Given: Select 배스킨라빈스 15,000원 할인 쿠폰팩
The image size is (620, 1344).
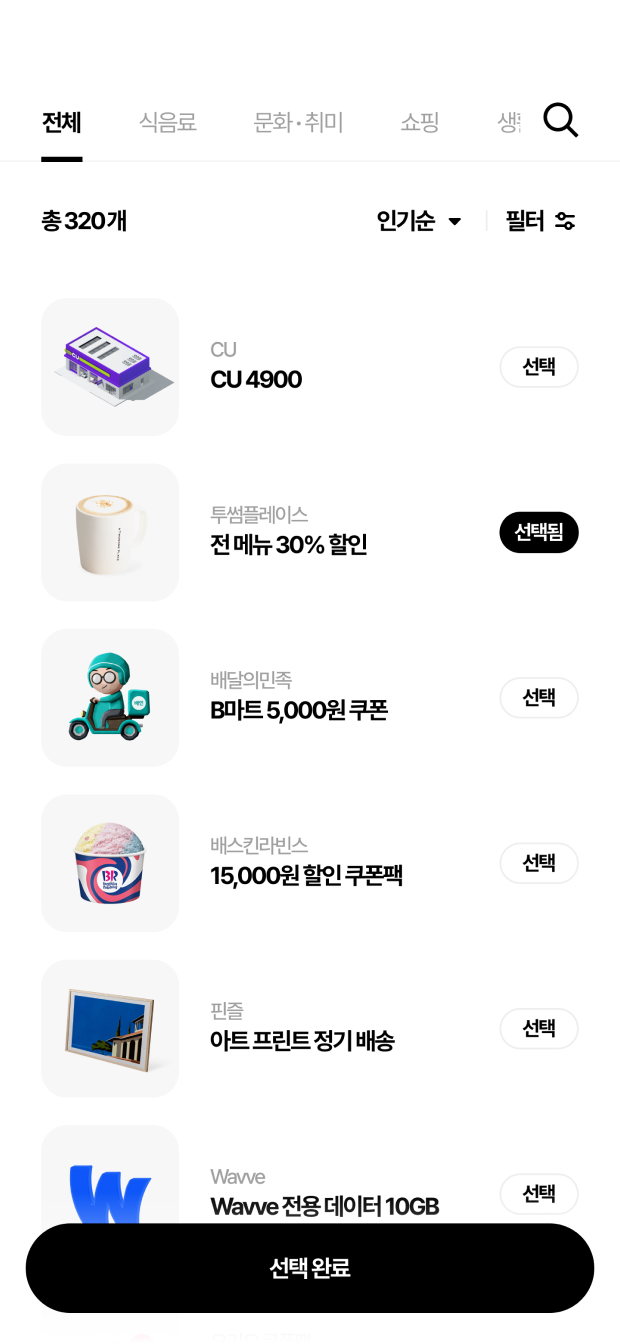Looking at the screenshot, I should point(538,863).
